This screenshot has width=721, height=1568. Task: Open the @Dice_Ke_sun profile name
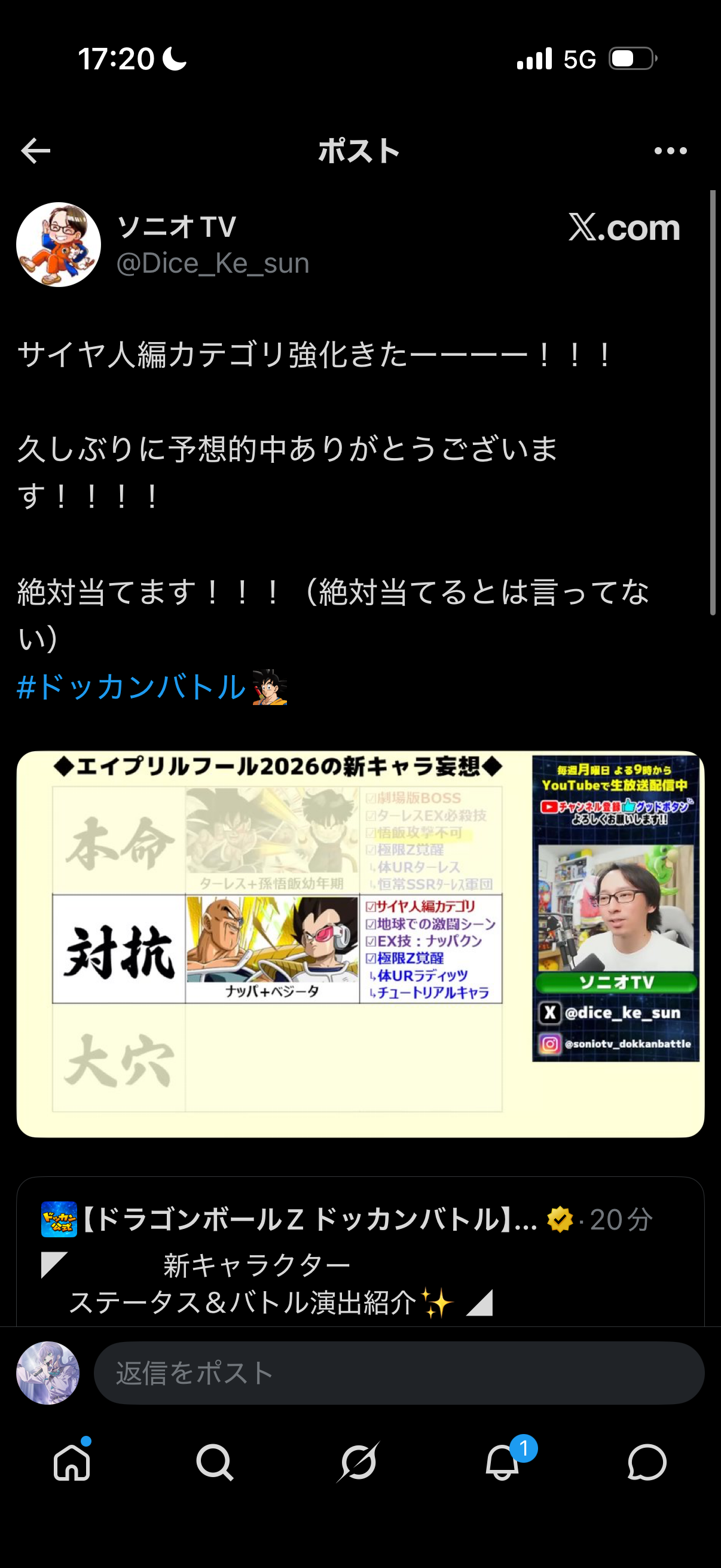point(212,263)
